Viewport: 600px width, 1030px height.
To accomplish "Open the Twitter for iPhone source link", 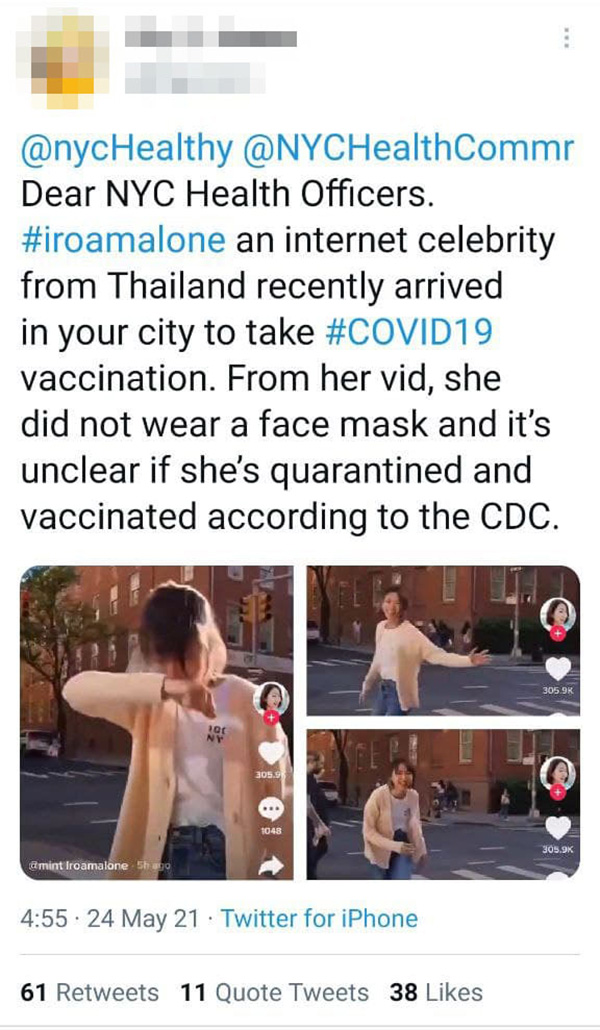I will point(319,918).
